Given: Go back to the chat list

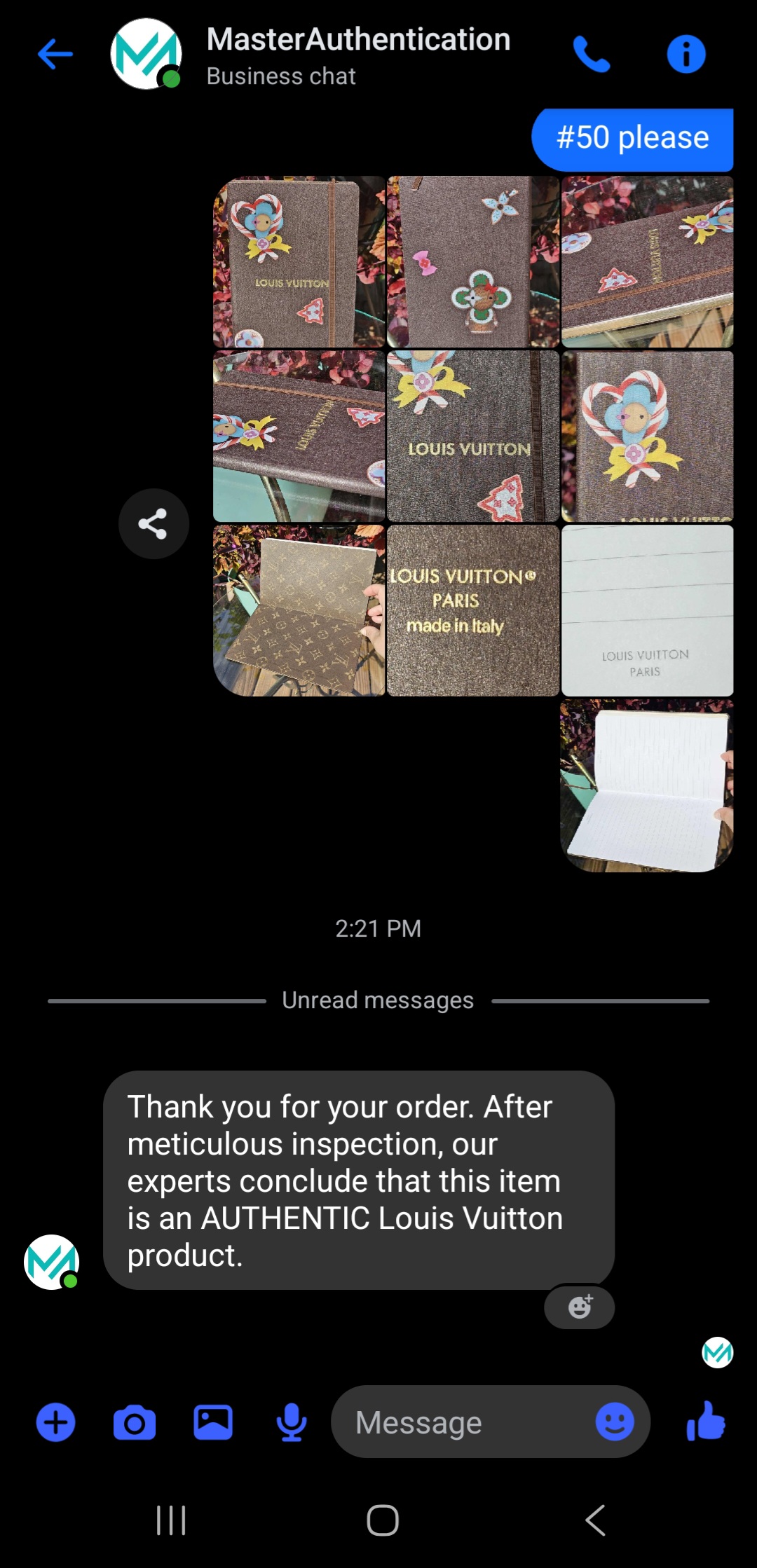Looking at the screenshot, I should click(x=55, y=55).
